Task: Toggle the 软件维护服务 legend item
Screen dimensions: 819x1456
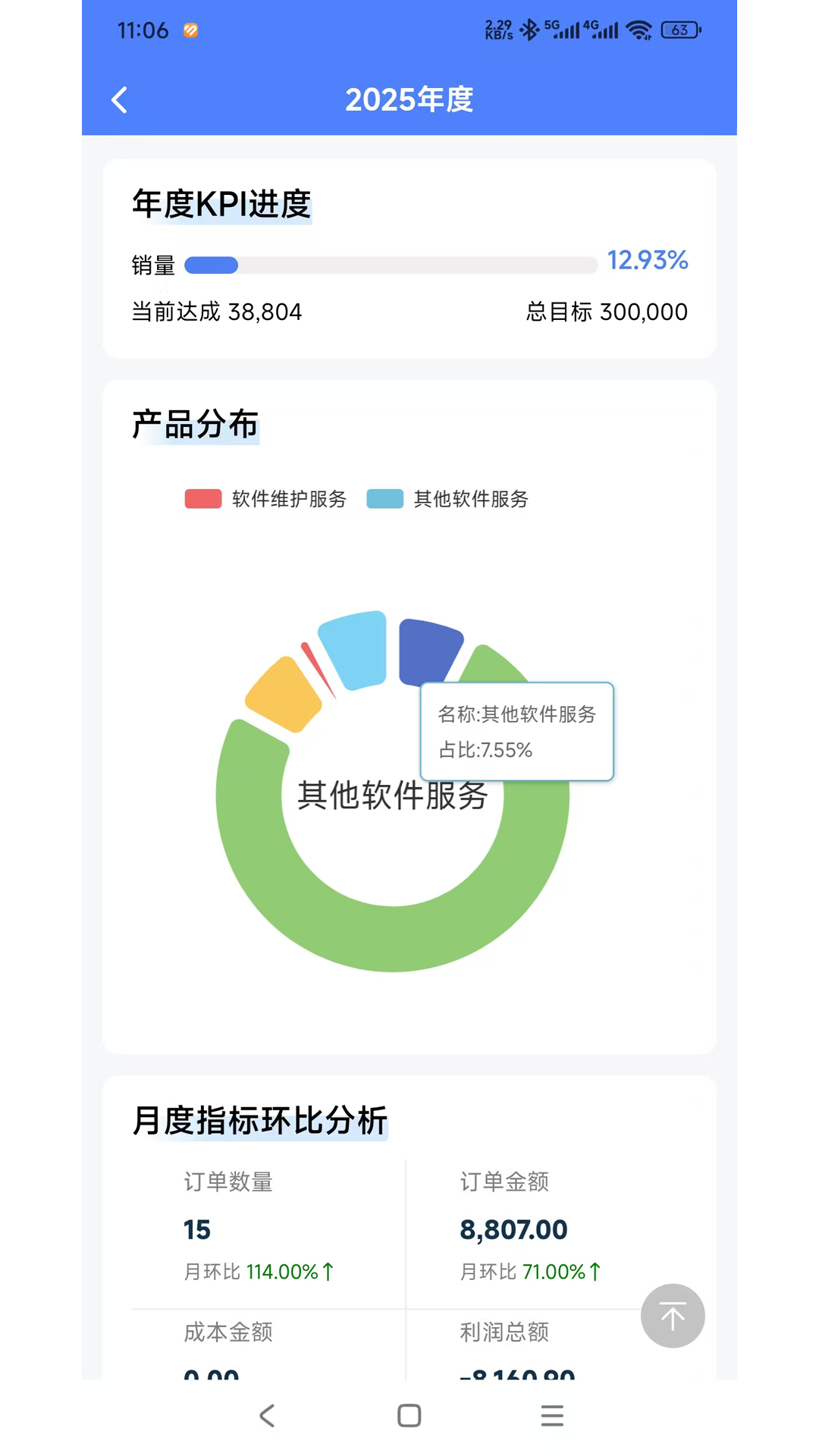Action: tap(266, 499)
